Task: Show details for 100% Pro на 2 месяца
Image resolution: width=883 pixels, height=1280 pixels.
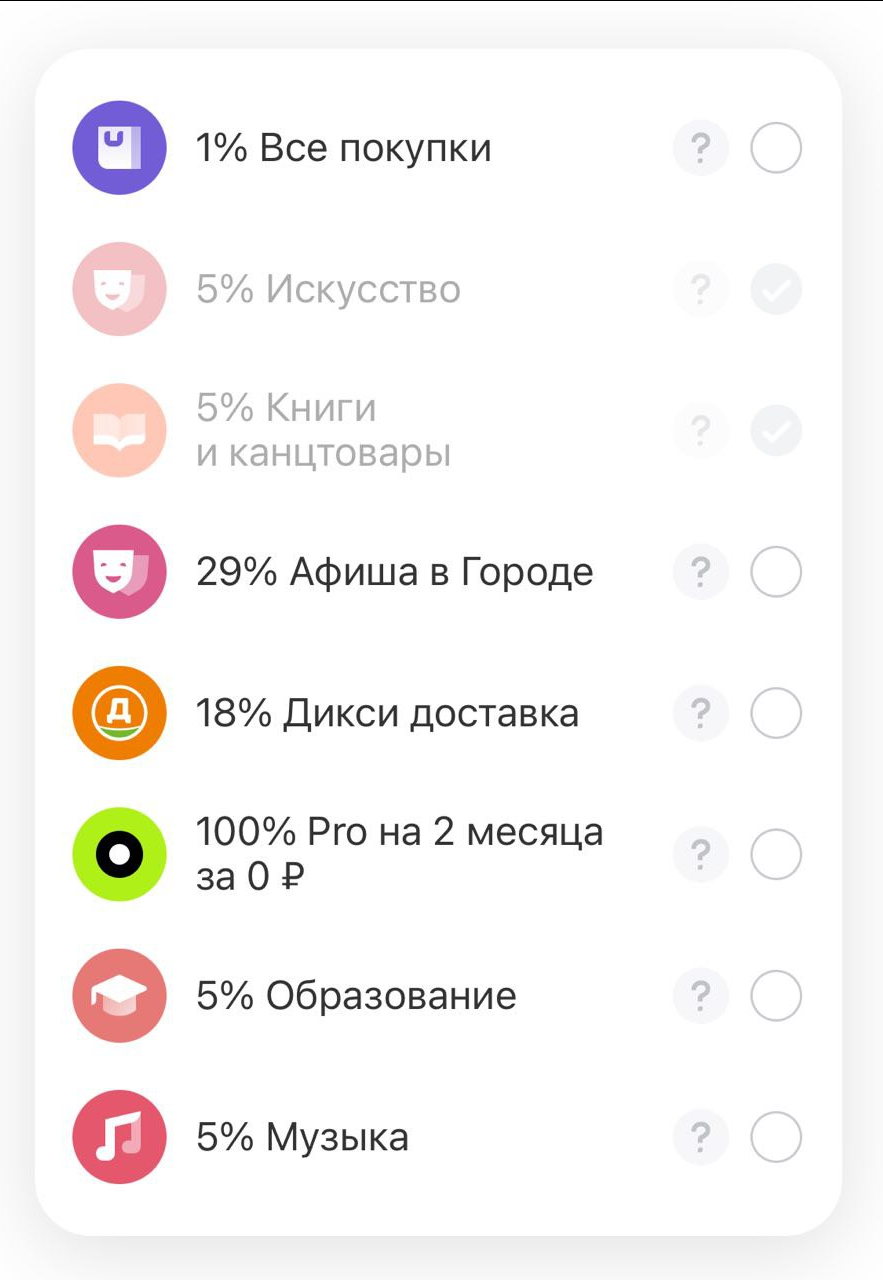Action: point(701,855)
